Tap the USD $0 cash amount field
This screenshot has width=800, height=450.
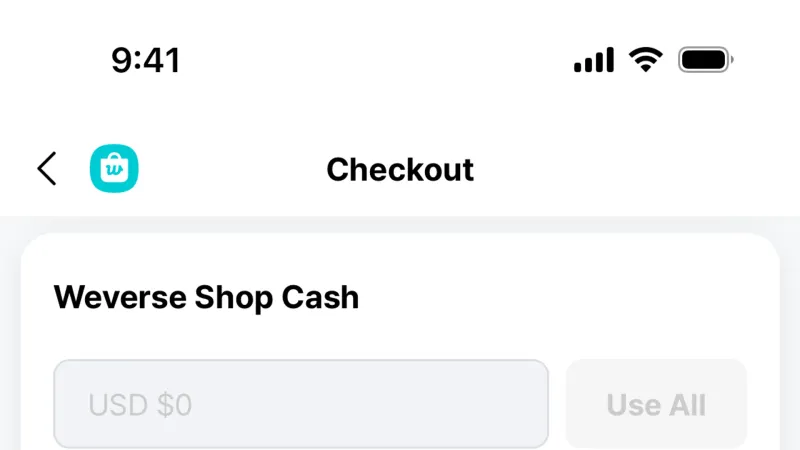tap(301, 404)
